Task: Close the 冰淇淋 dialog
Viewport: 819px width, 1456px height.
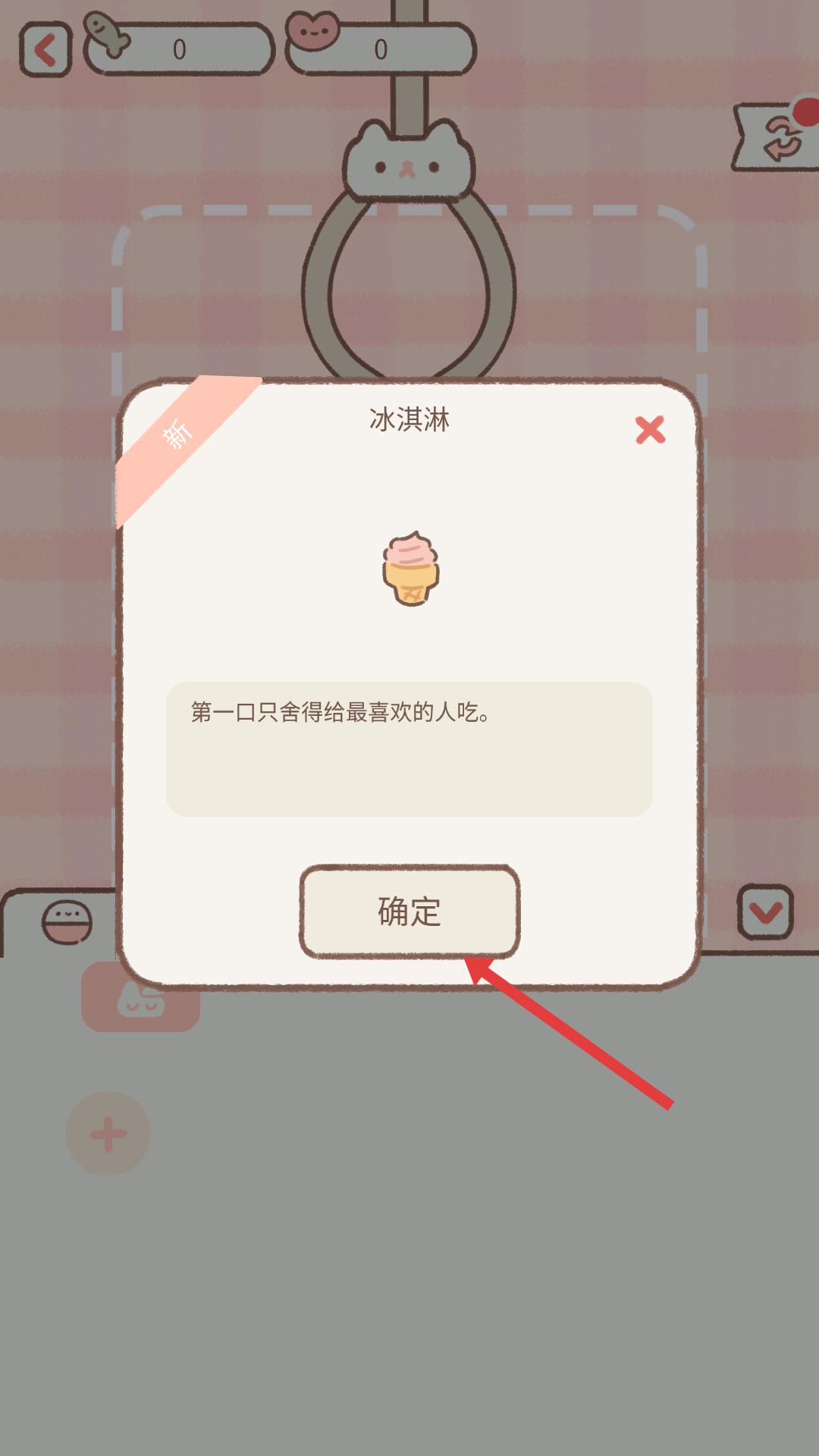Action: 650,429
